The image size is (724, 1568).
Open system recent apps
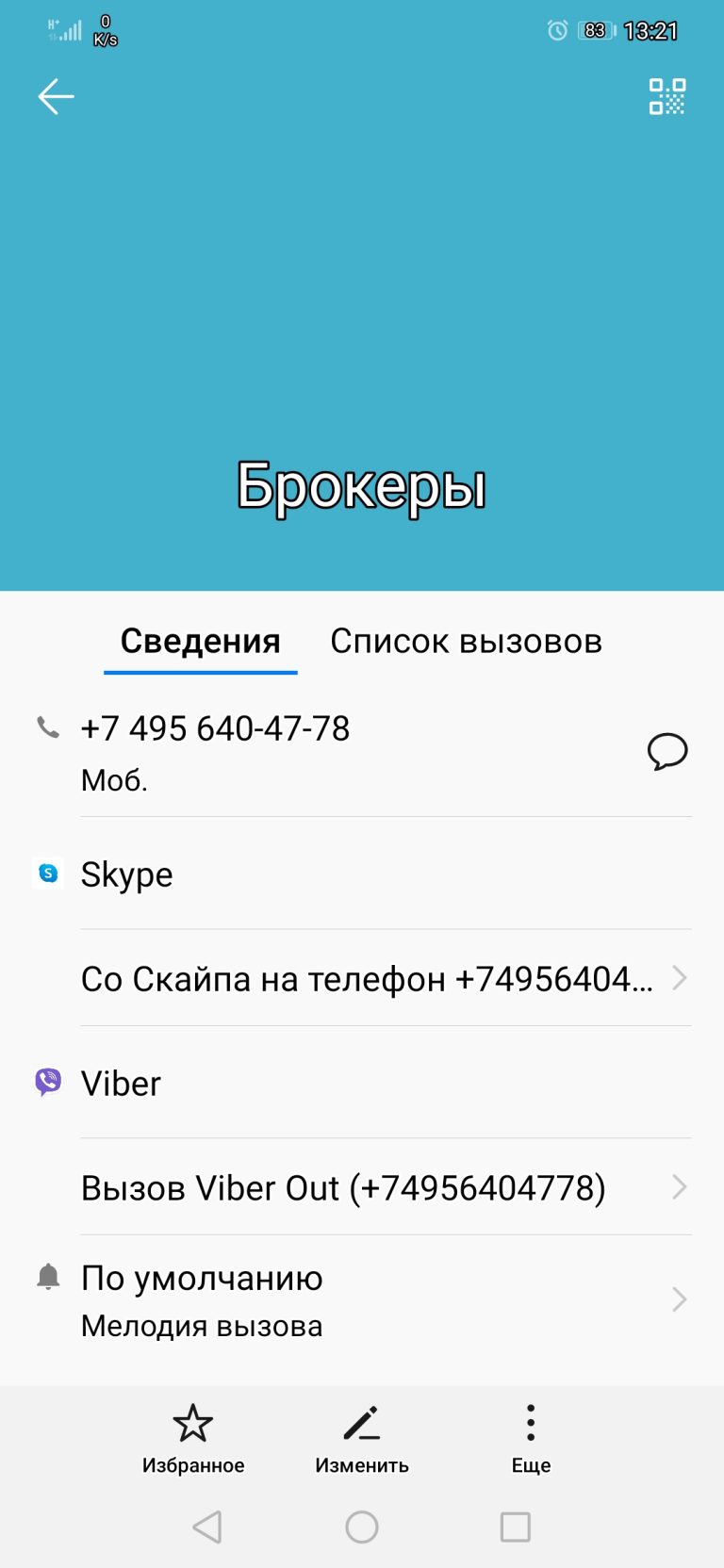pyautogui.click(x=516, y=1527)
